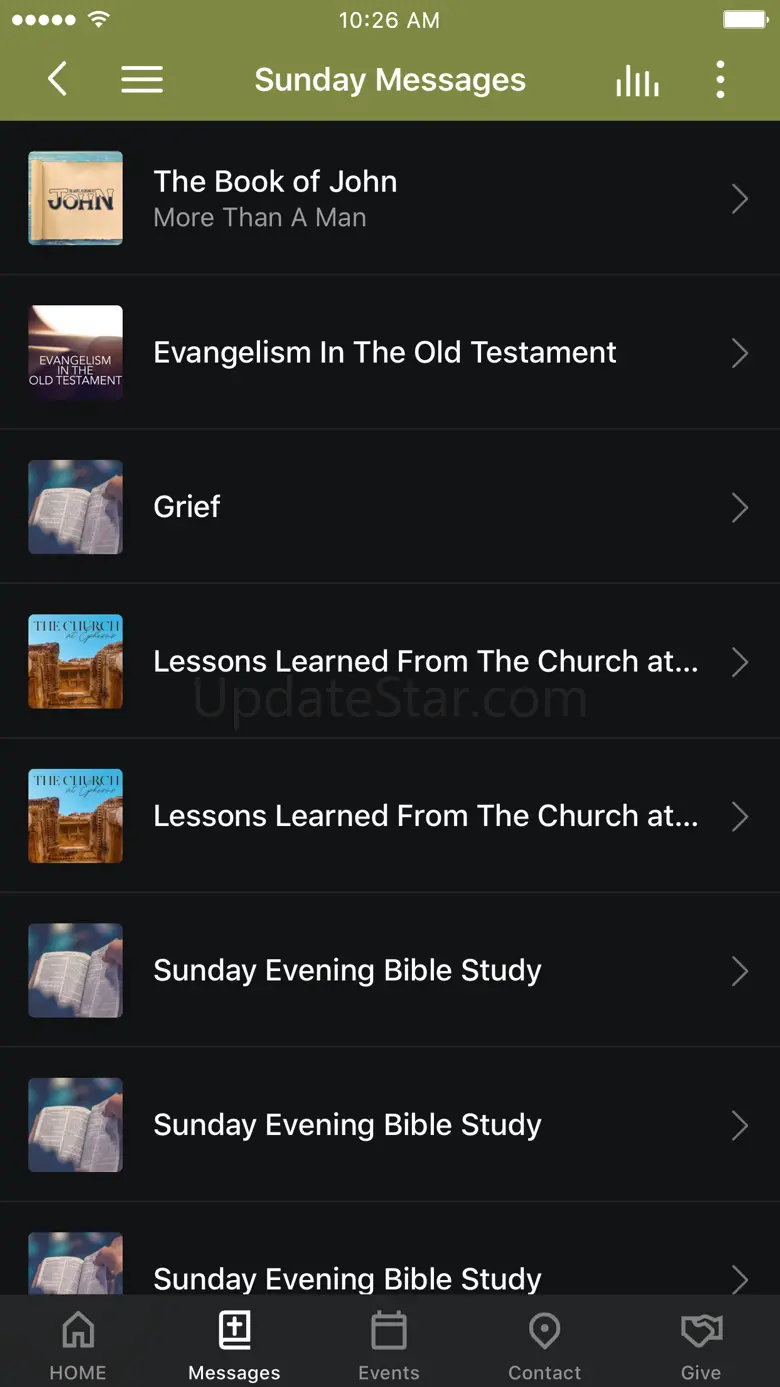Switch to the HOME tab
The width and height of the screenshot is (780, 1387).
pyautogui.click(x=78, y=1345)
